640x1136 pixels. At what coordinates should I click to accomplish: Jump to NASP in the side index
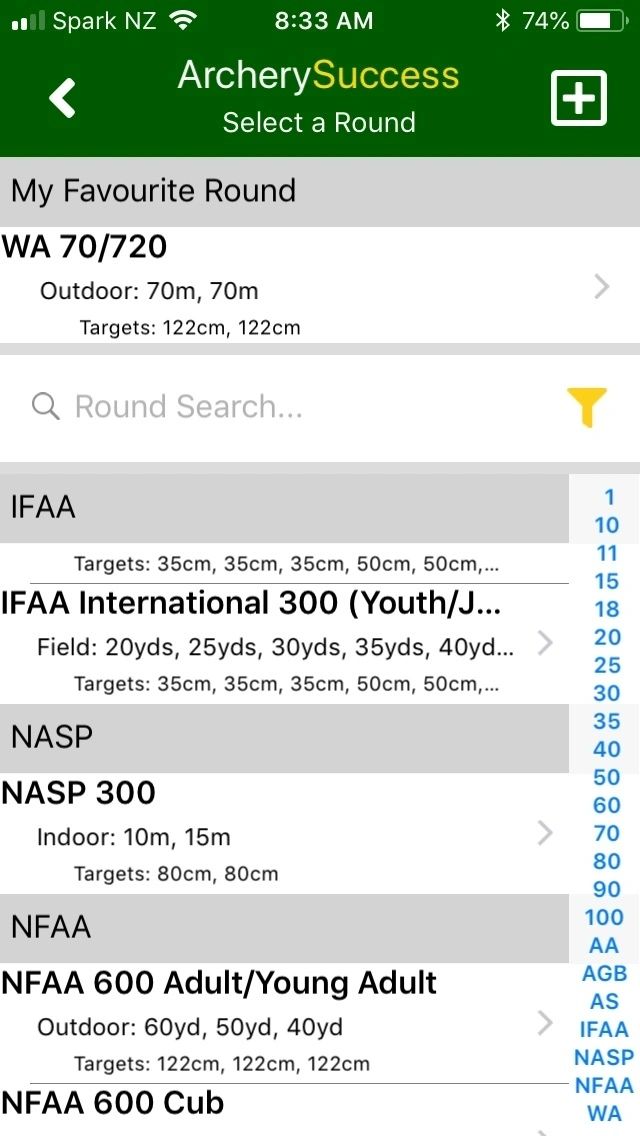point(604,1057)
